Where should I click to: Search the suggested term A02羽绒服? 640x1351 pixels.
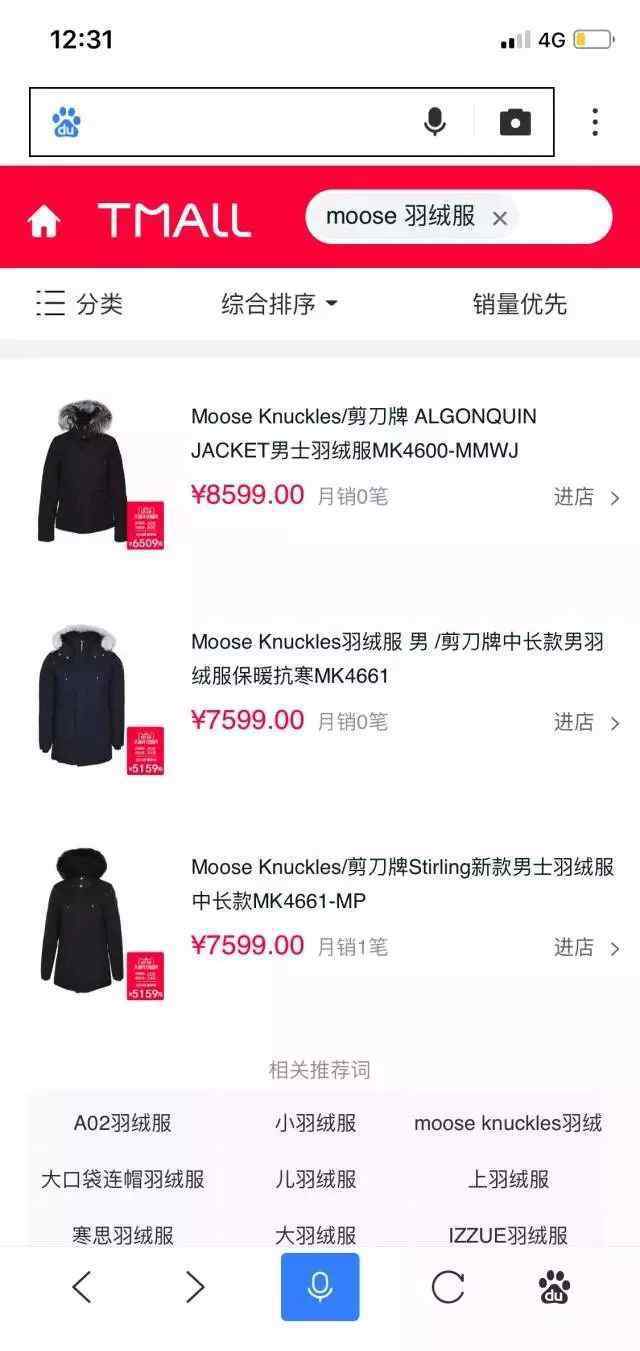(123, 1123)
